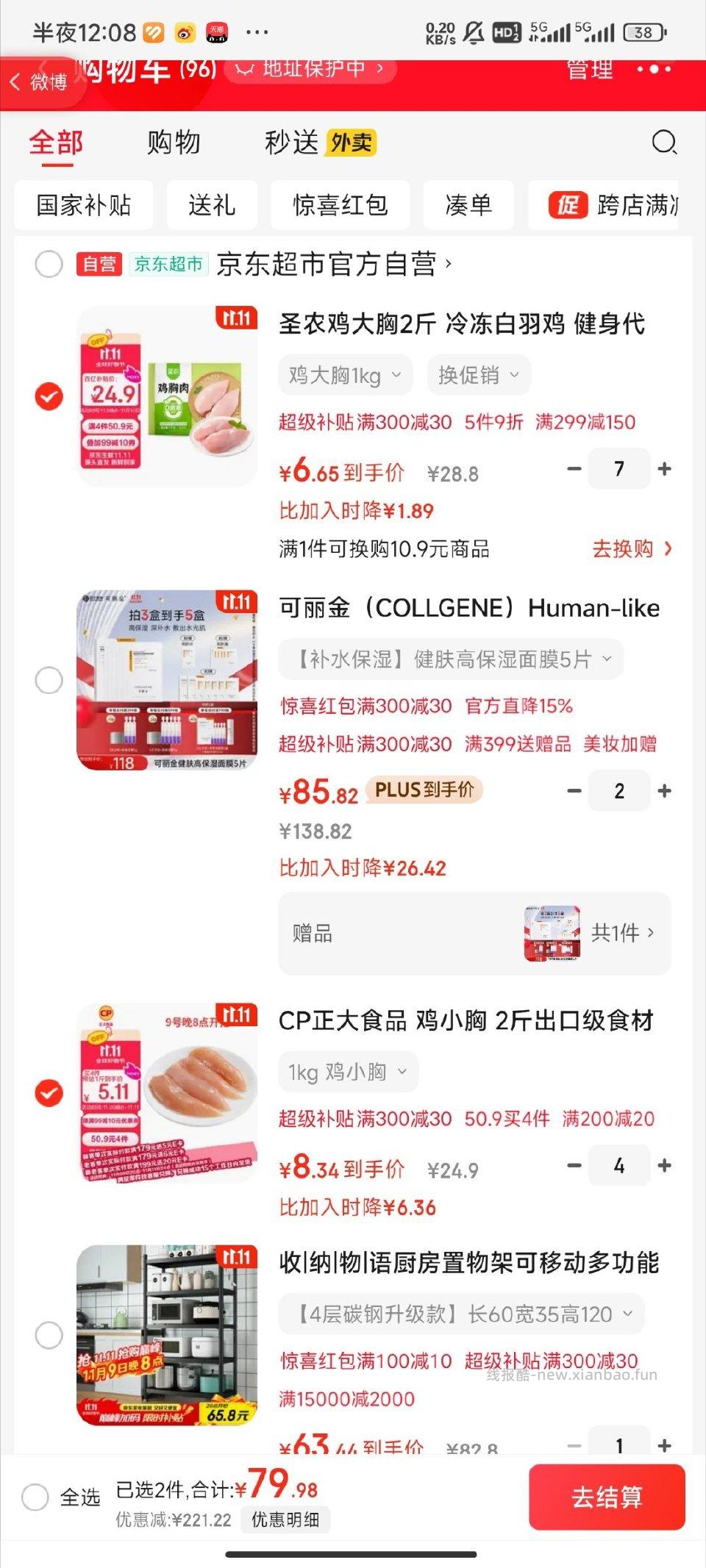706x1568 pixels.
Task: Tap 去结算 to check out
Action: (x=607, y=1497)
